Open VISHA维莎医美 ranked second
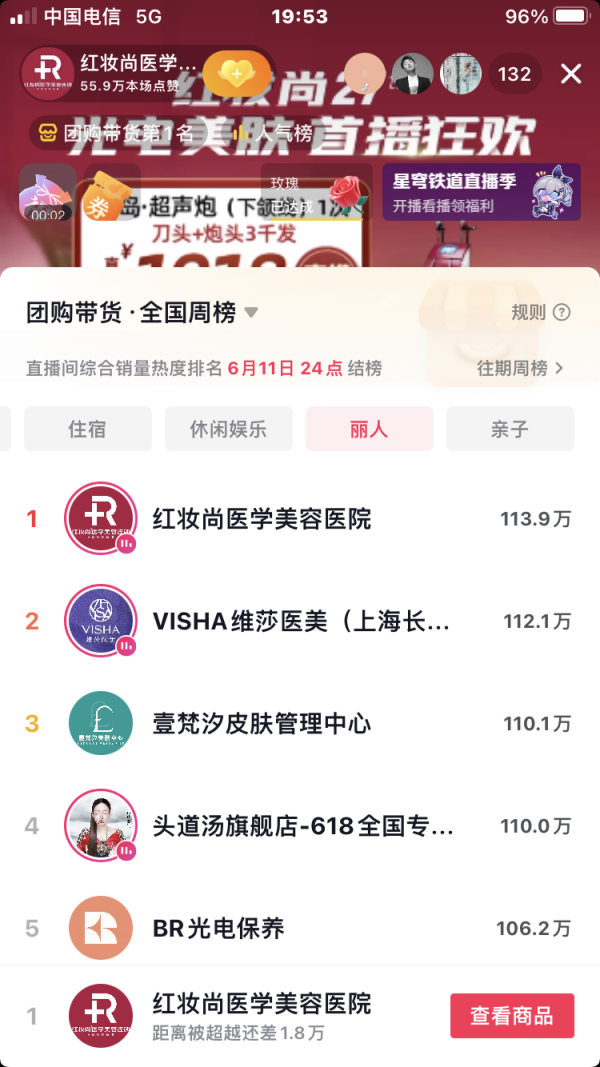 click(x=300, y=621)
